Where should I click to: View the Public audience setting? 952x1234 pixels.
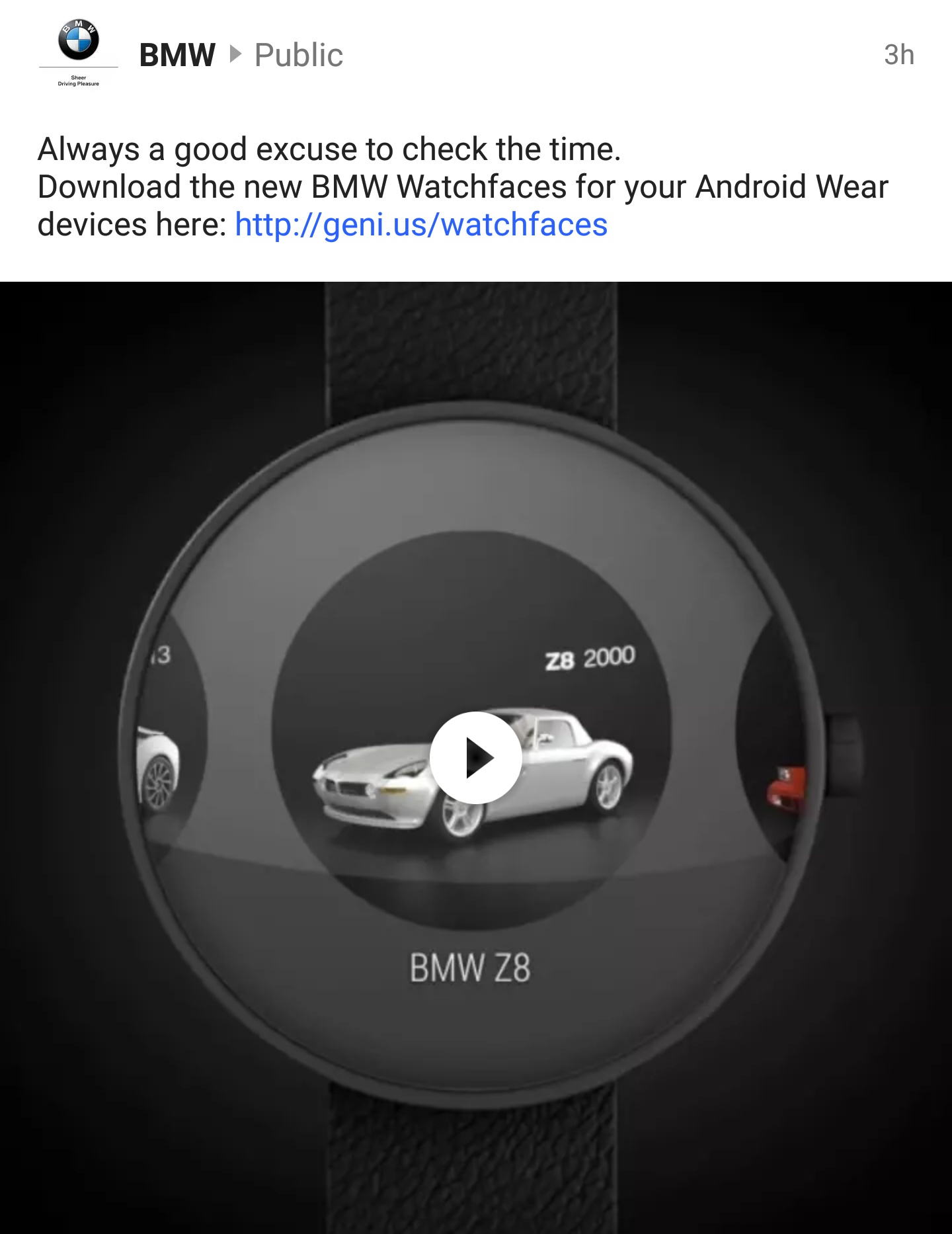coord(298,55)
